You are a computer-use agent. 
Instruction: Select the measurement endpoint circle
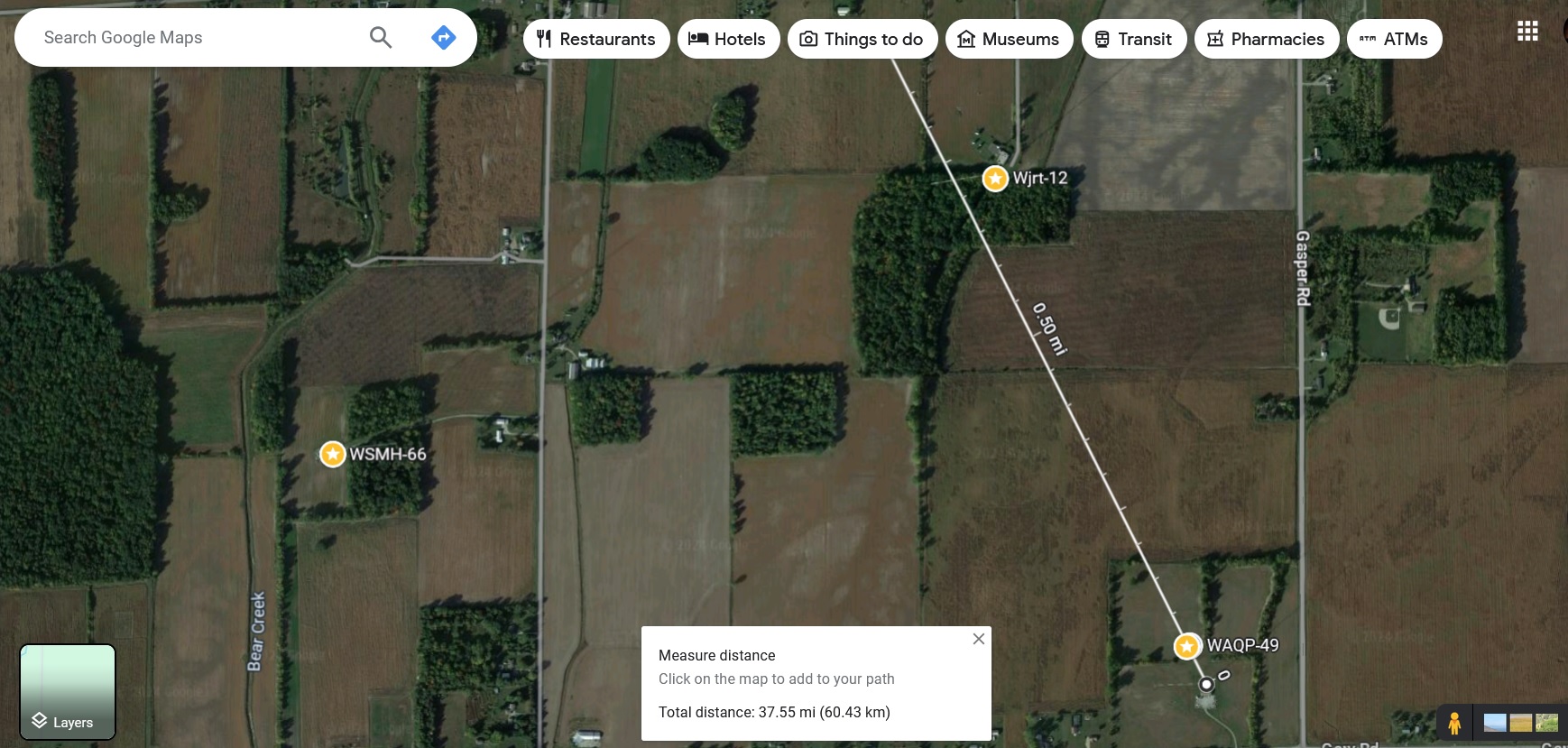pyautogui.click(x=1206, y=684)
